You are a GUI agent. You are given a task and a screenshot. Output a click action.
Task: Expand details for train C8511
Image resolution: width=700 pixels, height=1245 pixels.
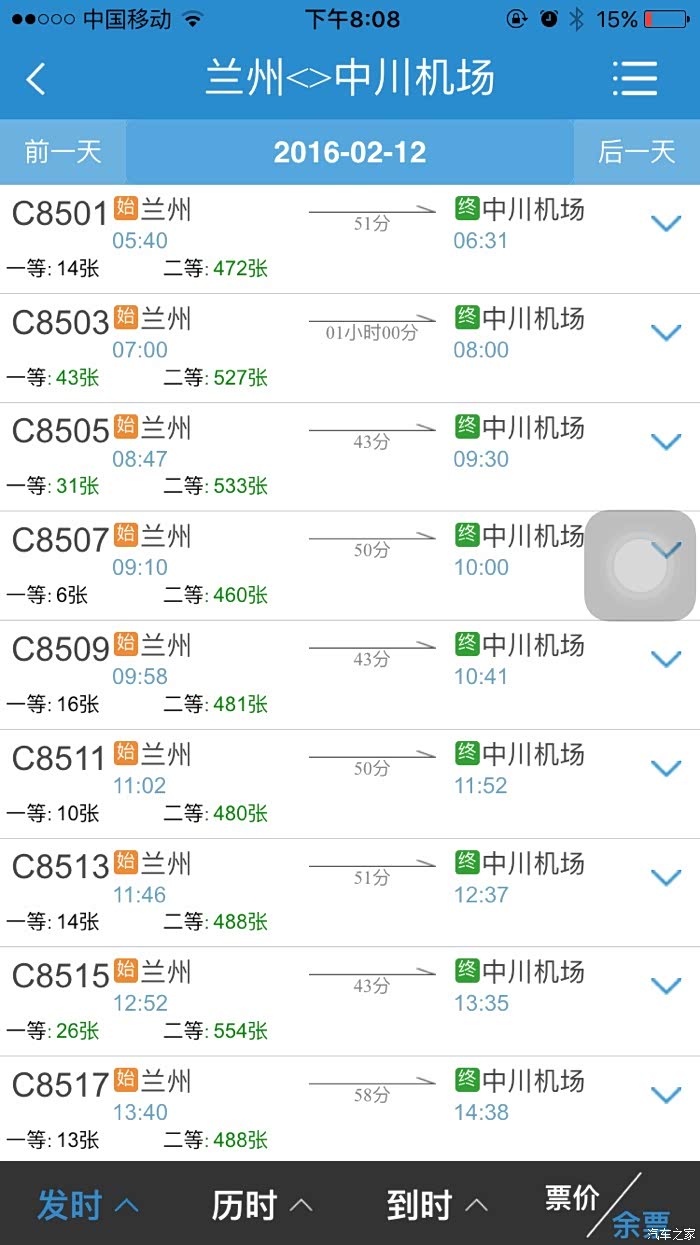pos(666,768)
